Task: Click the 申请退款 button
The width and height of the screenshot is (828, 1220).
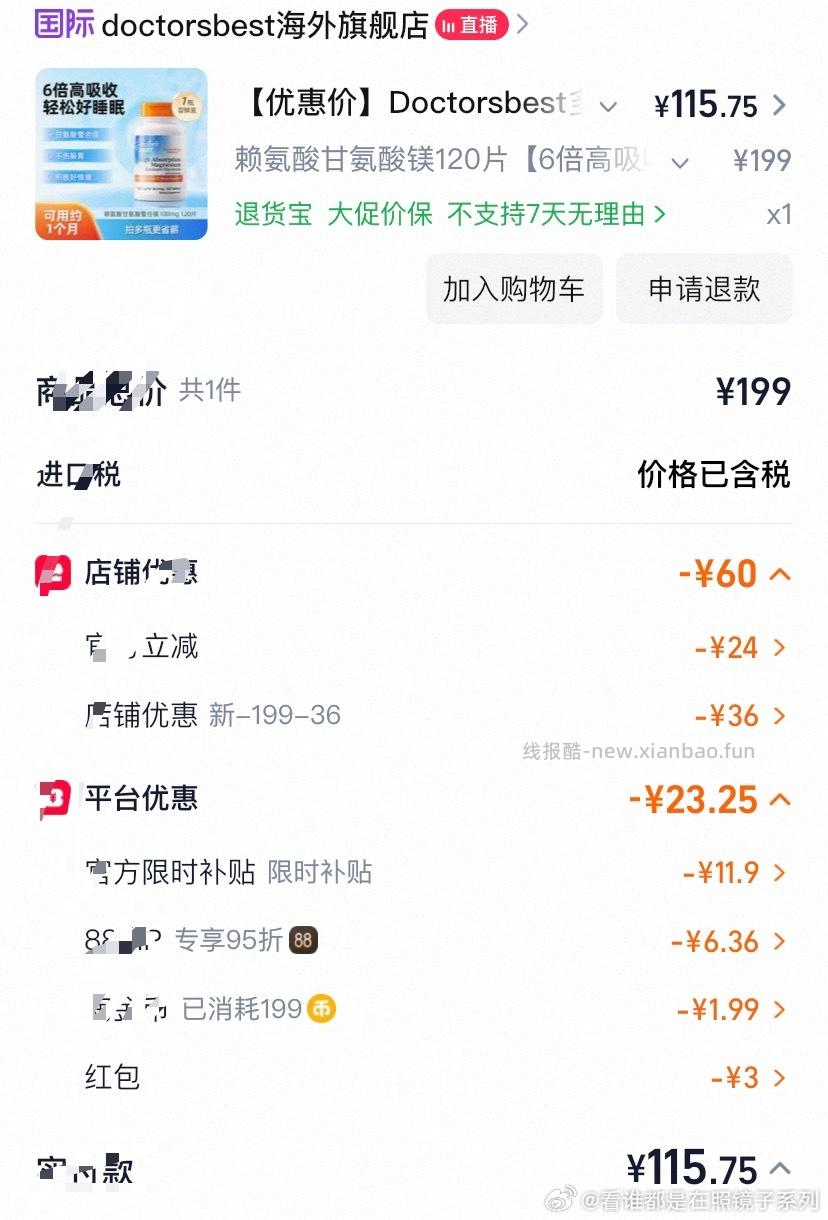Action: pos(704,288)
